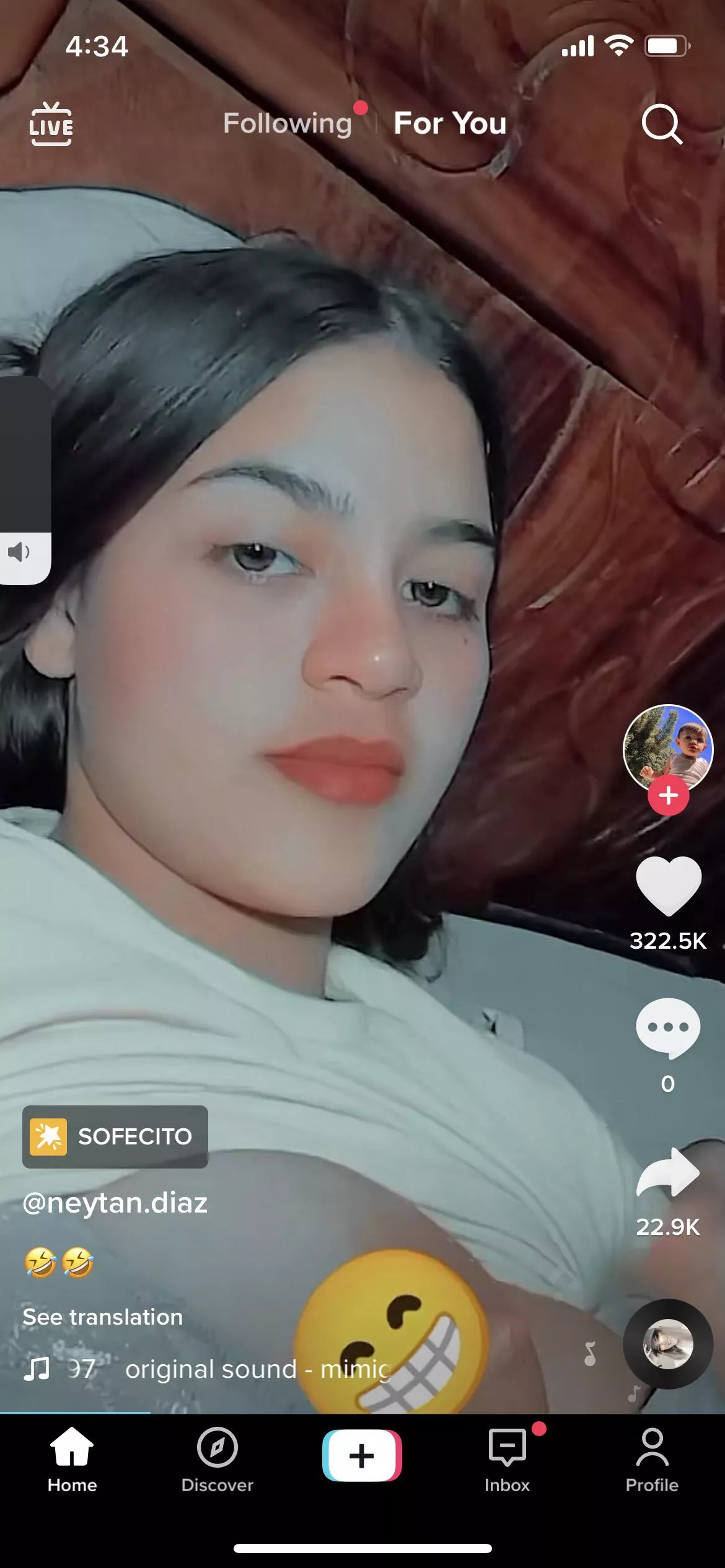The height and width of the screenshot is (1568, 725).
Task: Switch to the For You feed
Action: tap(450, 123)
